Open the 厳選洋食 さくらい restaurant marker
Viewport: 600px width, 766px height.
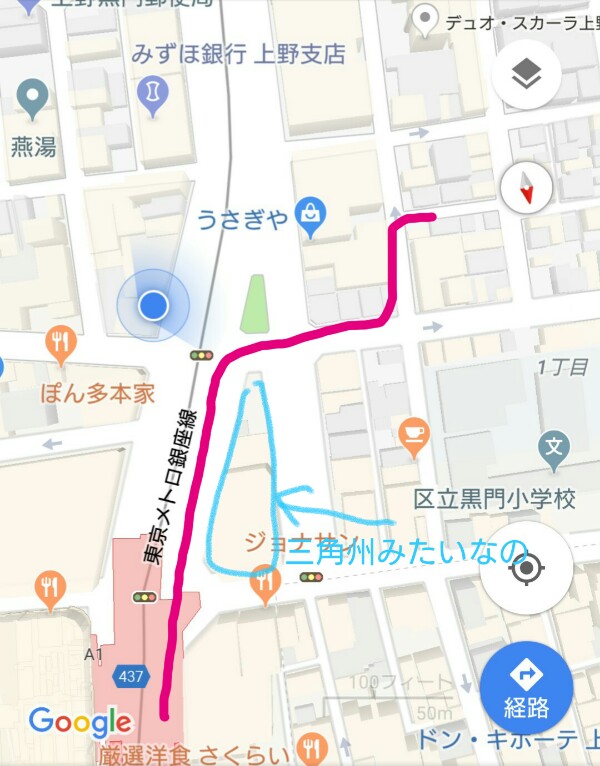[x=313, y=746]
